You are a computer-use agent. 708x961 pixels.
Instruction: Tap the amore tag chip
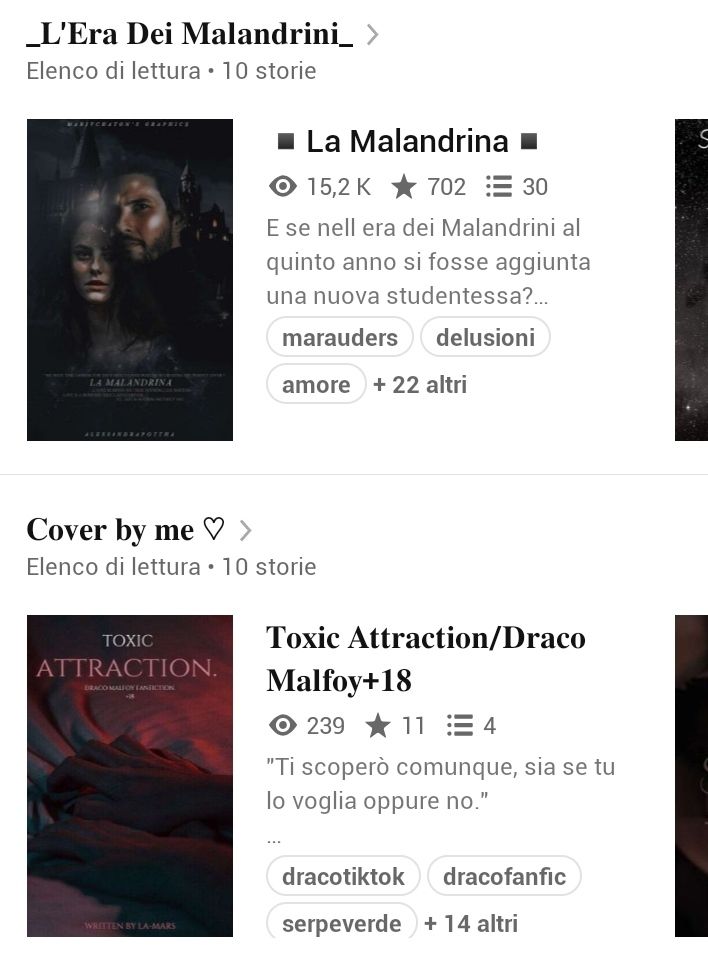(x=316, y=385)
